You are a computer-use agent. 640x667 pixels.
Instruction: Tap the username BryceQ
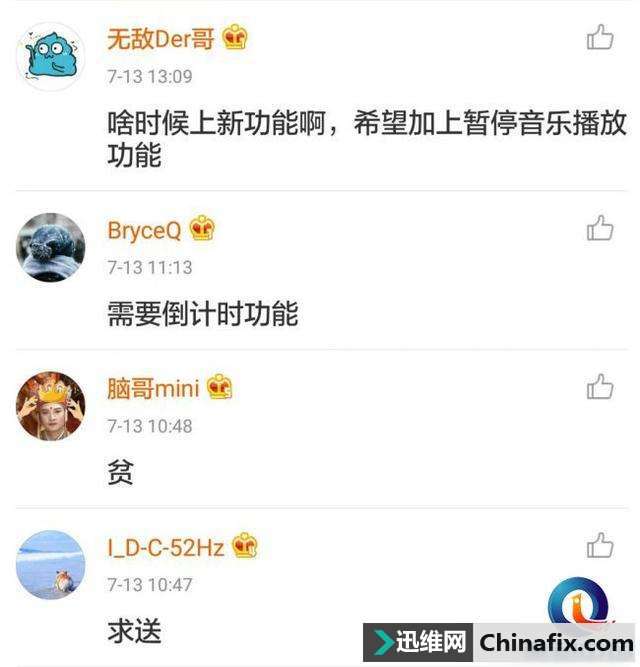coord(144,230)
